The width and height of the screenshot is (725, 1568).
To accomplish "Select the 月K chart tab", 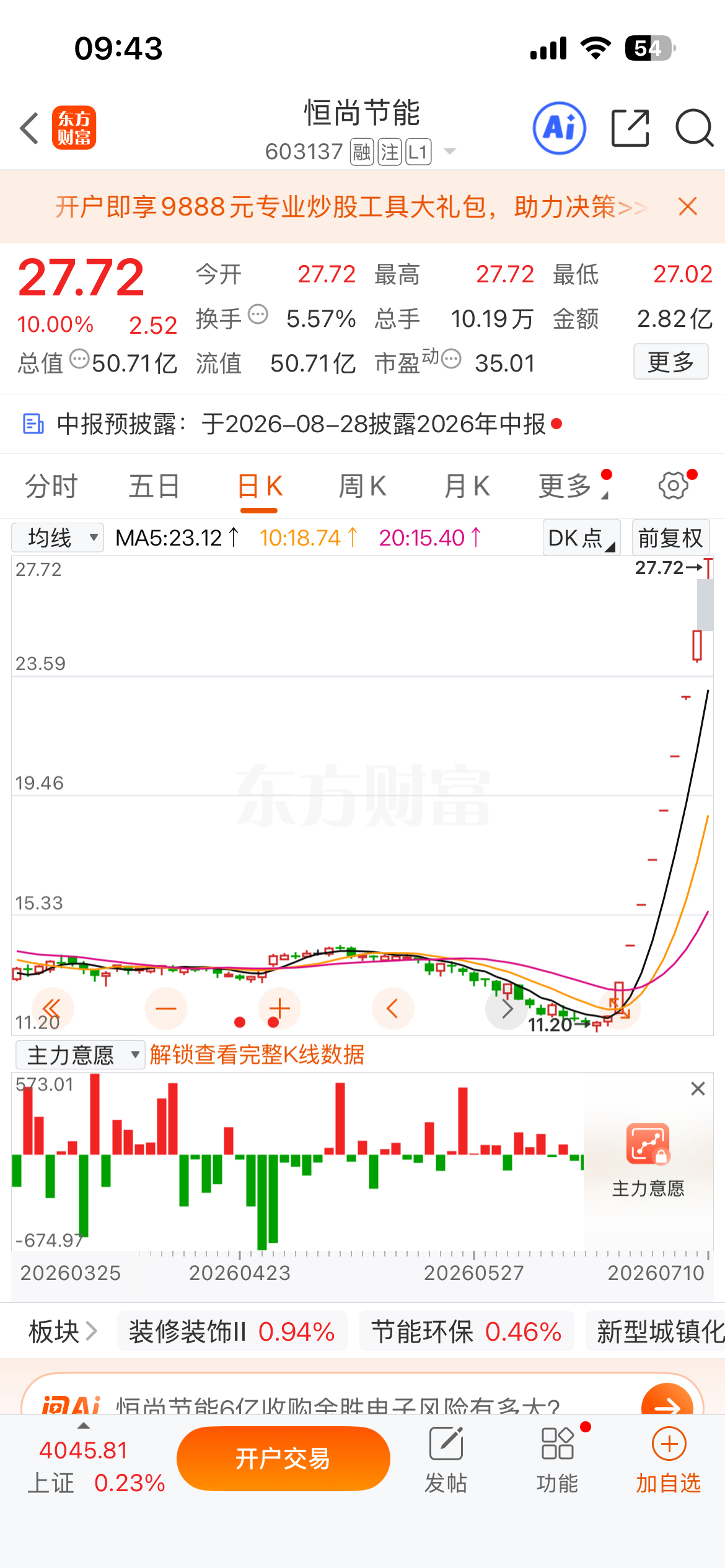I will pos(467,486).
